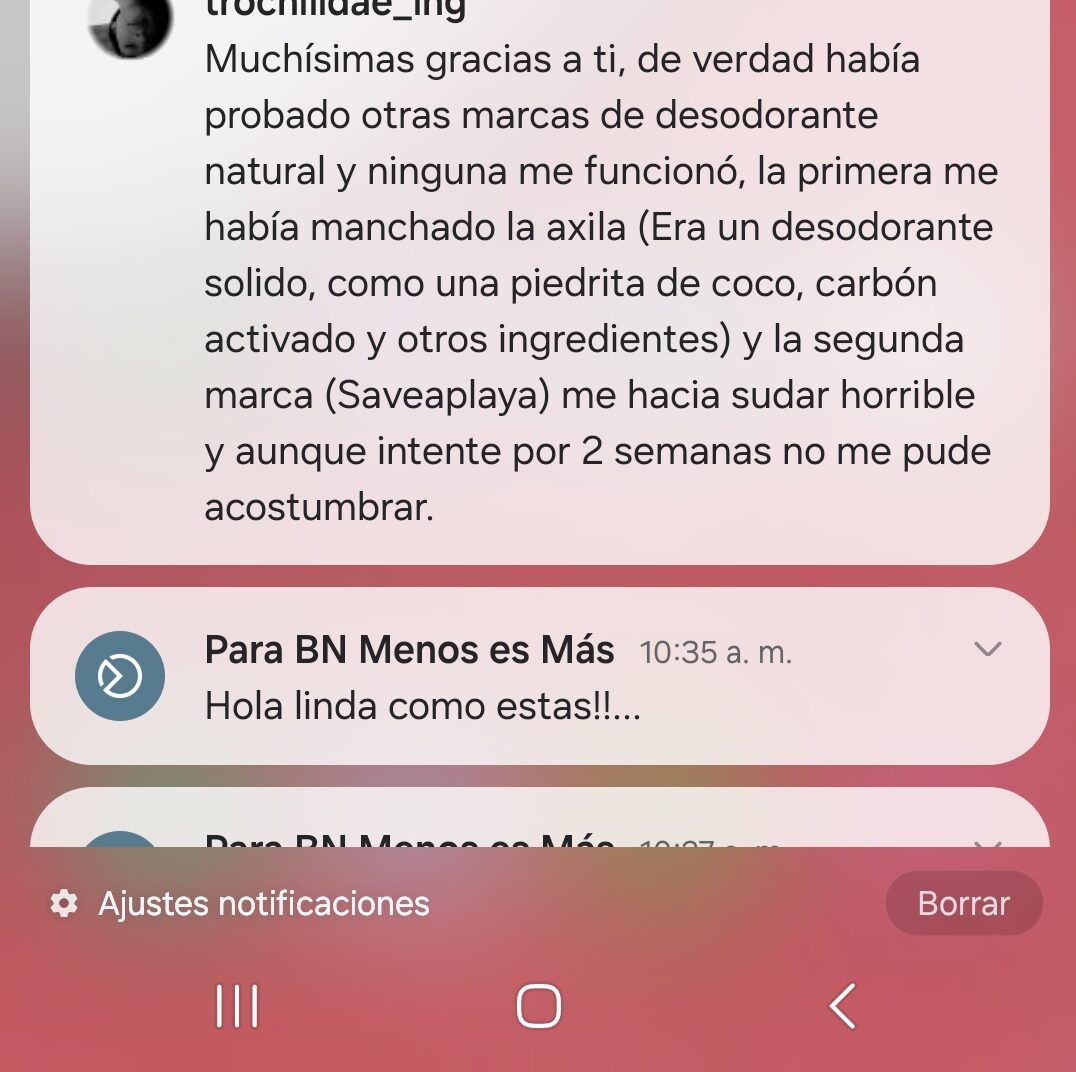Image resolution: width=1076 pixels, height=1072 pixels.
Task: Expand the "Hola linda como estas" notification
Action: [987, 650]
